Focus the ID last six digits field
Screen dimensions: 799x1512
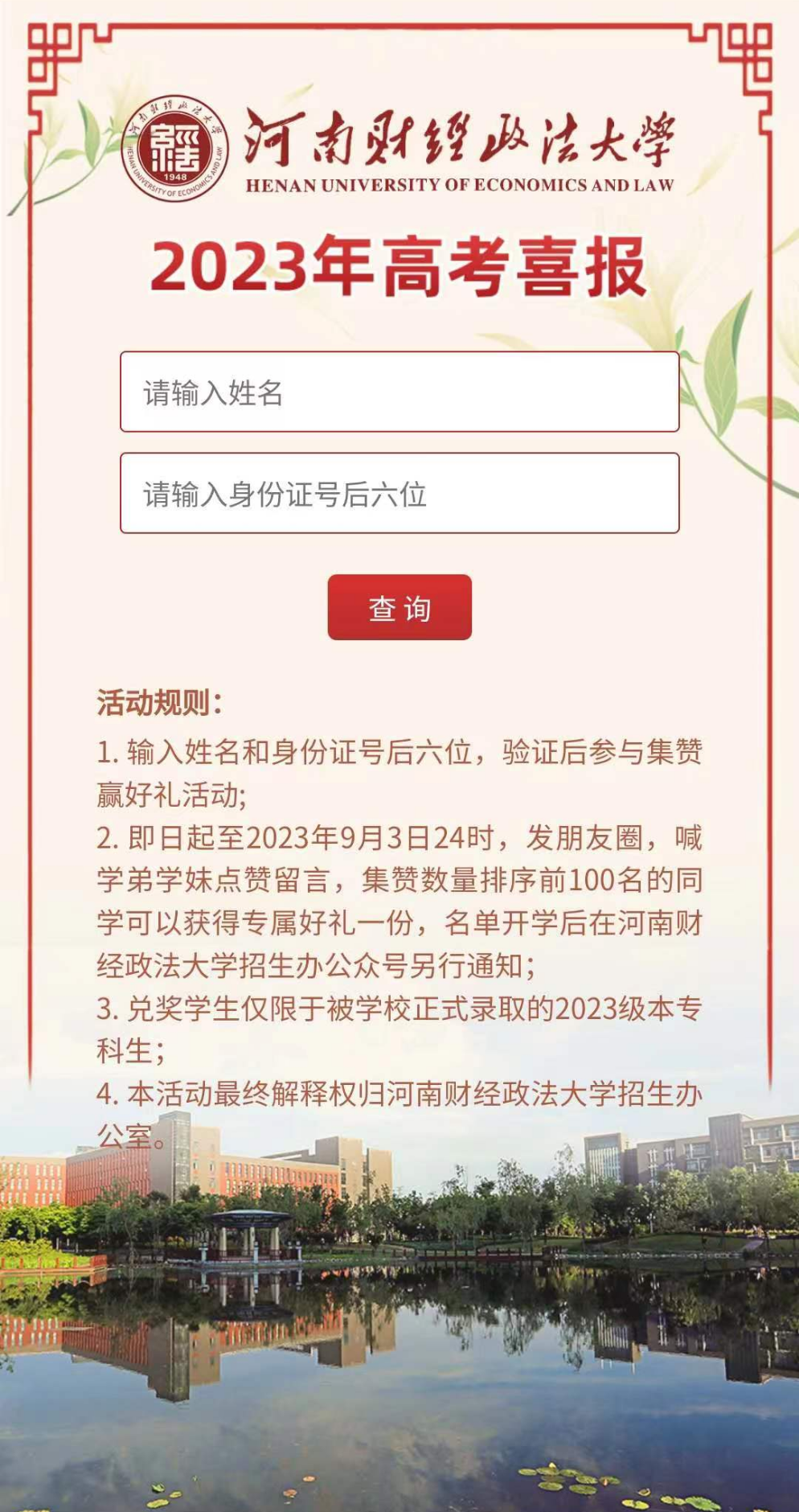coord(399,494)
